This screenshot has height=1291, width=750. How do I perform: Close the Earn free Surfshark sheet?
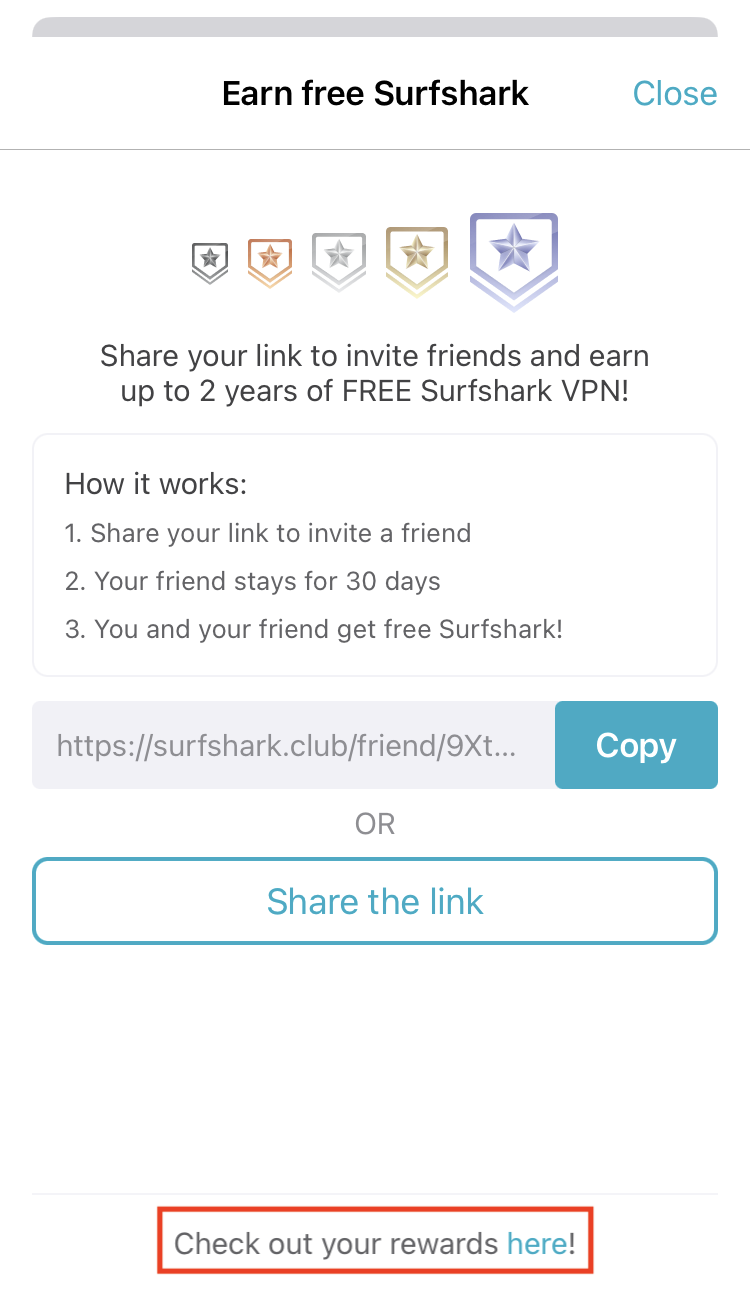674,94
